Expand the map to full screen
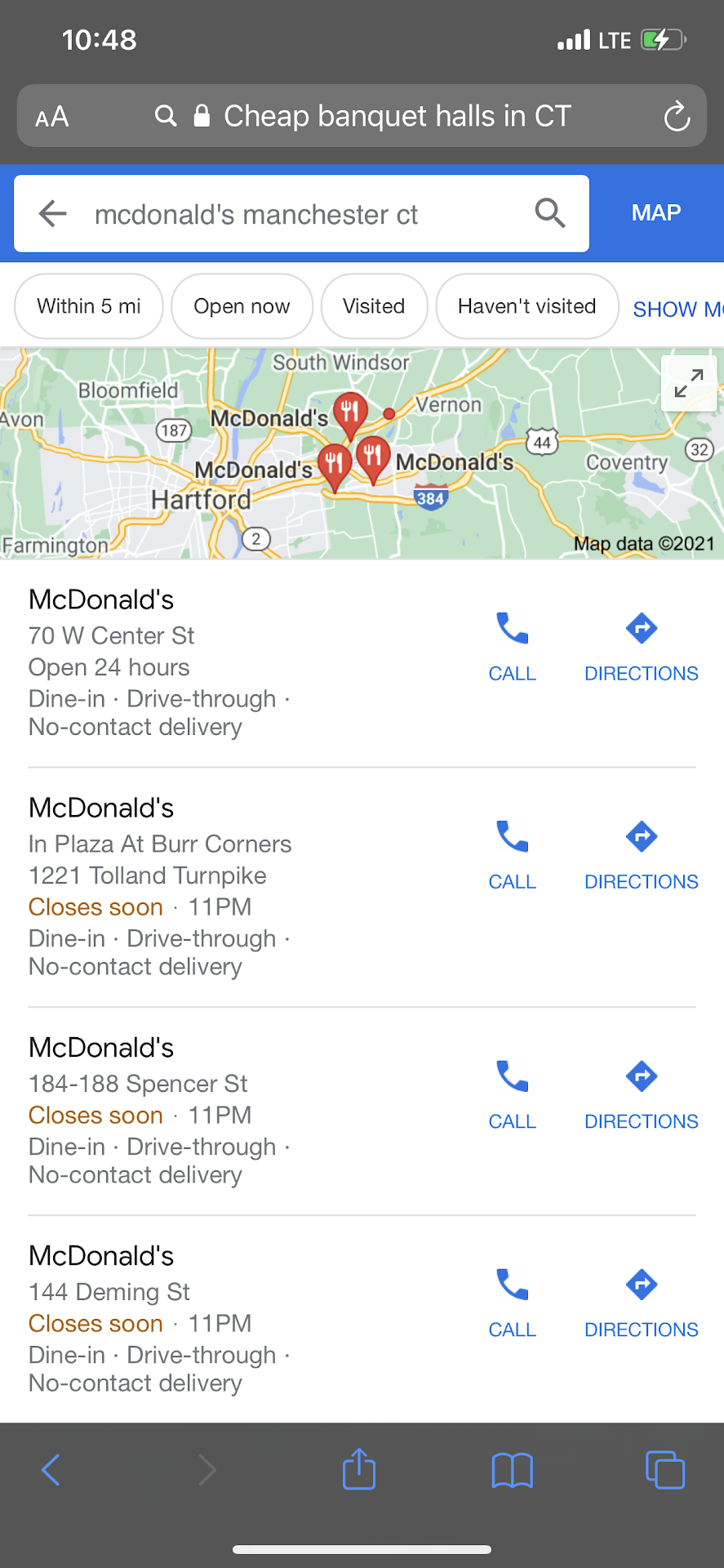724x1568 pixels. 689,383
